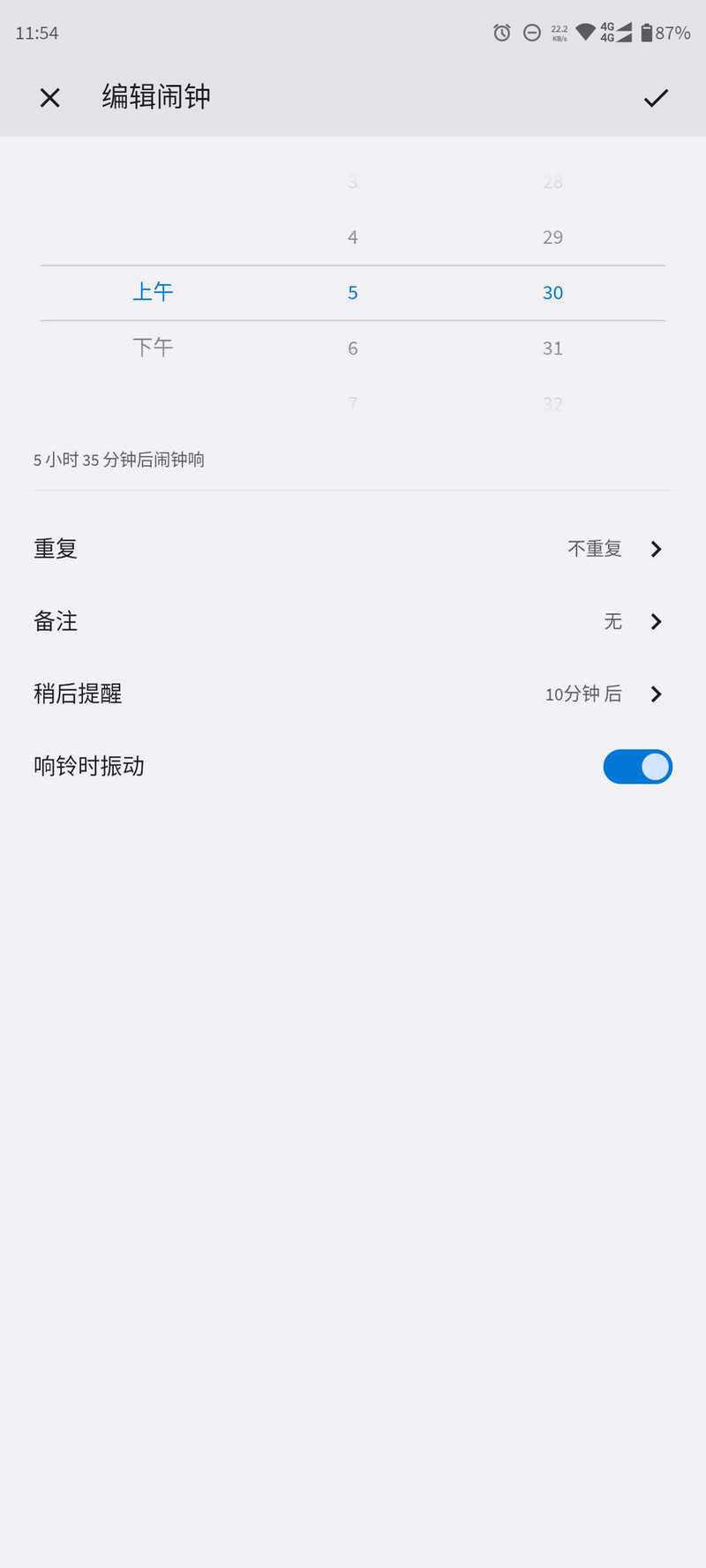Image resolution: width=706 pixels, height=1568 pixels.
Task: Confirm alarm with the checkmark
Action: tap(656, 97)
